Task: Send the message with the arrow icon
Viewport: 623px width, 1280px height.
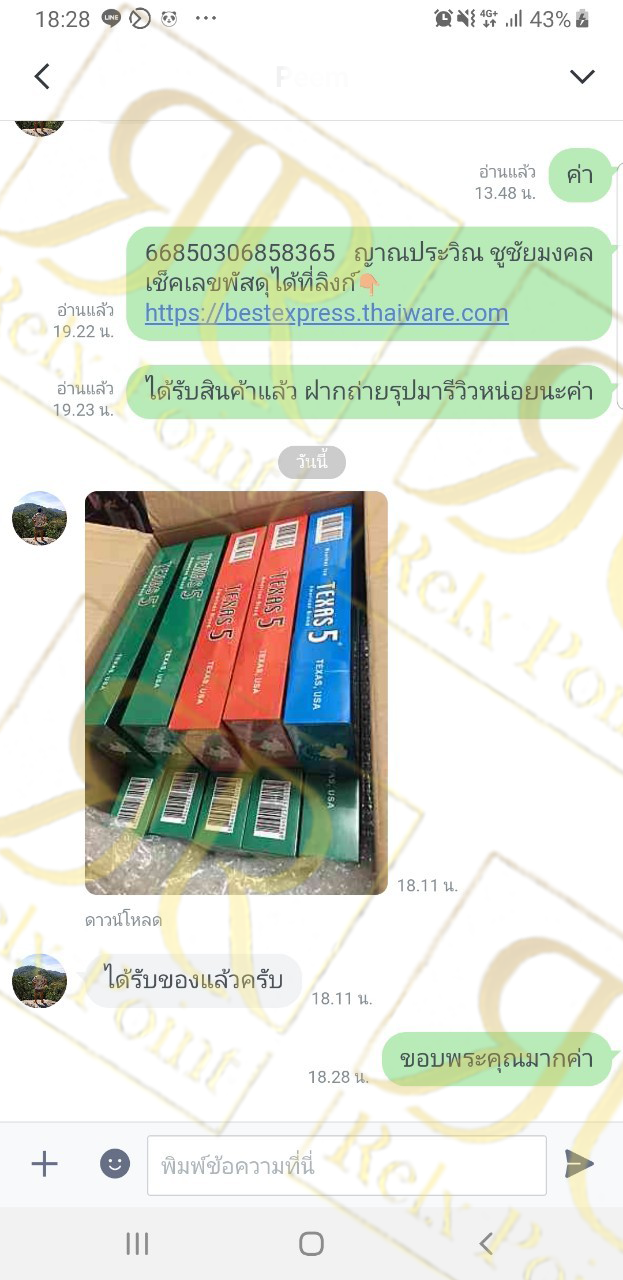Action: [579, 1164]
